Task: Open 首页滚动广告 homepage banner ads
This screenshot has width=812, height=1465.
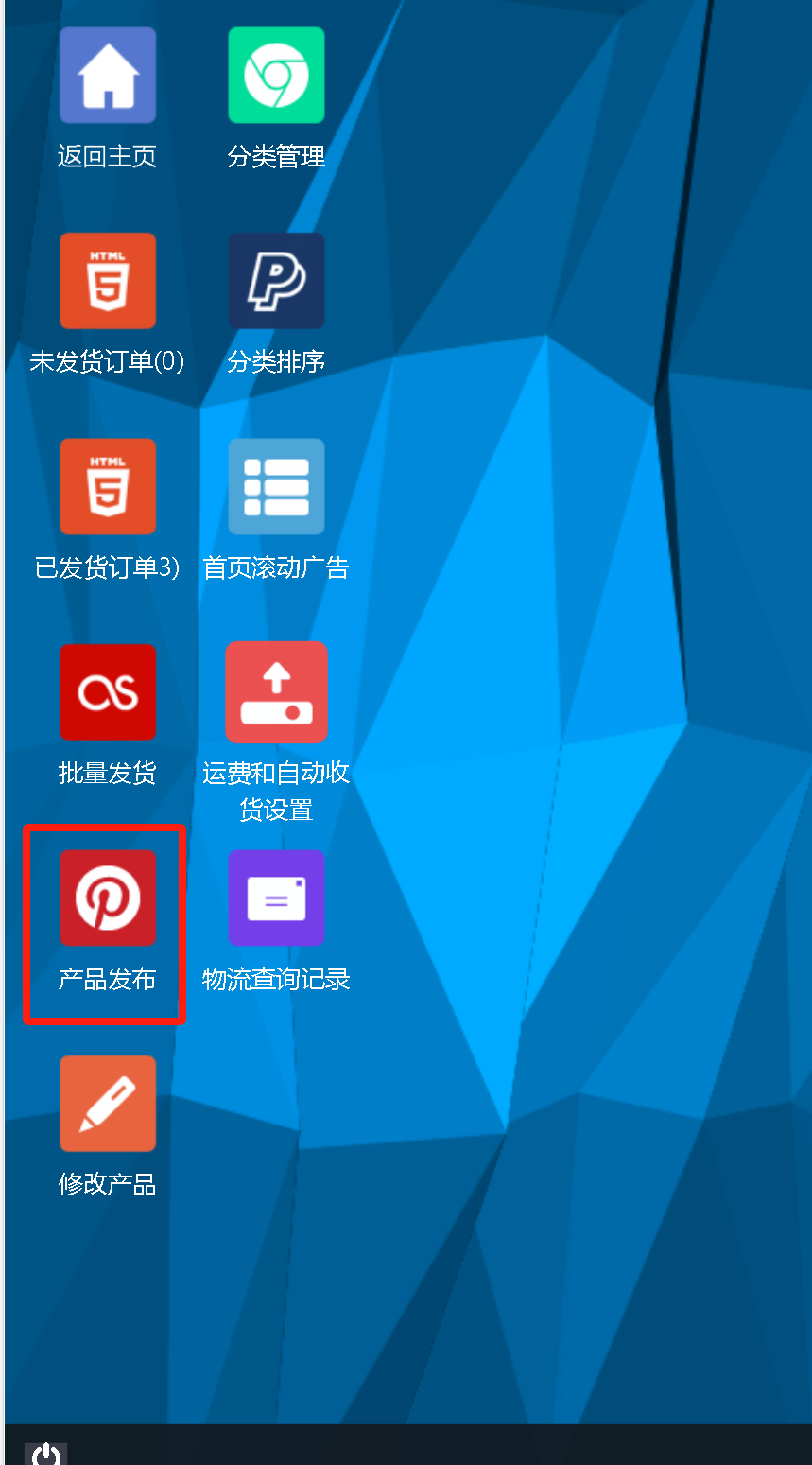Action: click(x=276, y=487)
